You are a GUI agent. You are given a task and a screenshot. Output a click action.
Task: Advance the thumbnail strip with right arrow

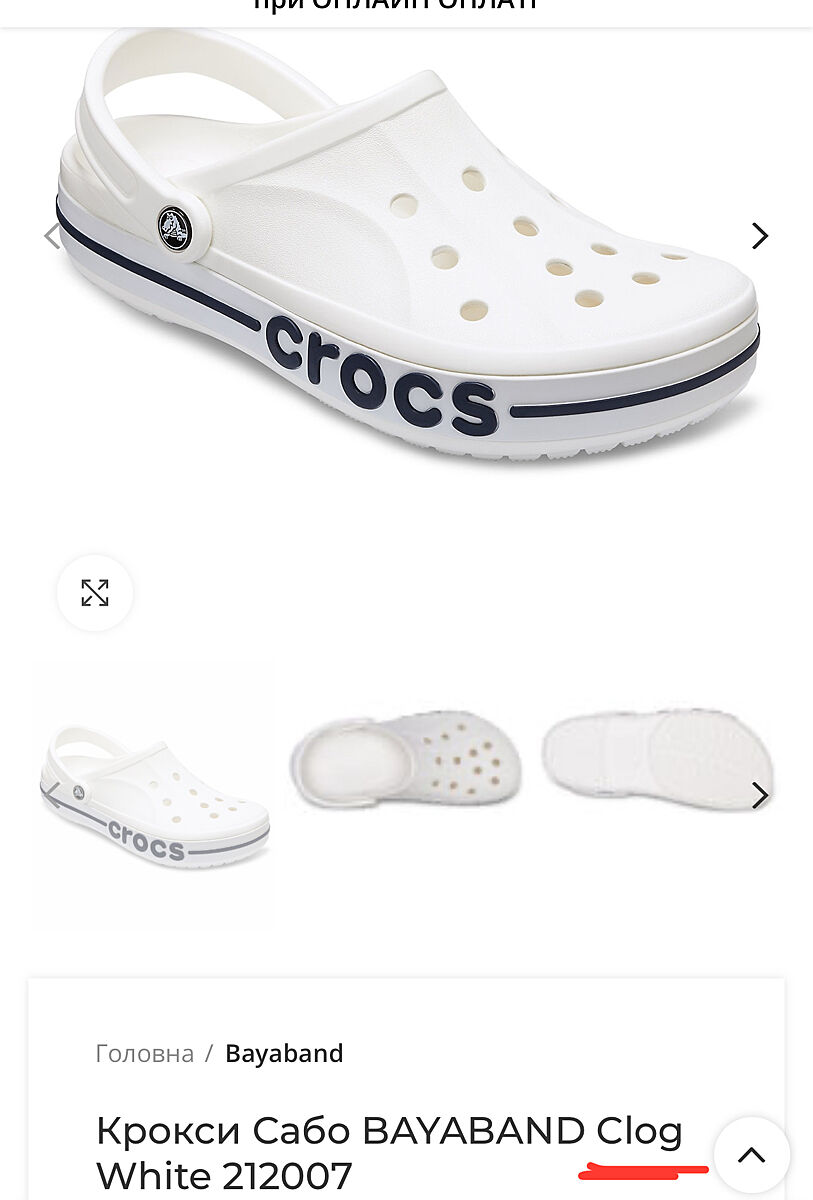(759, 795)
